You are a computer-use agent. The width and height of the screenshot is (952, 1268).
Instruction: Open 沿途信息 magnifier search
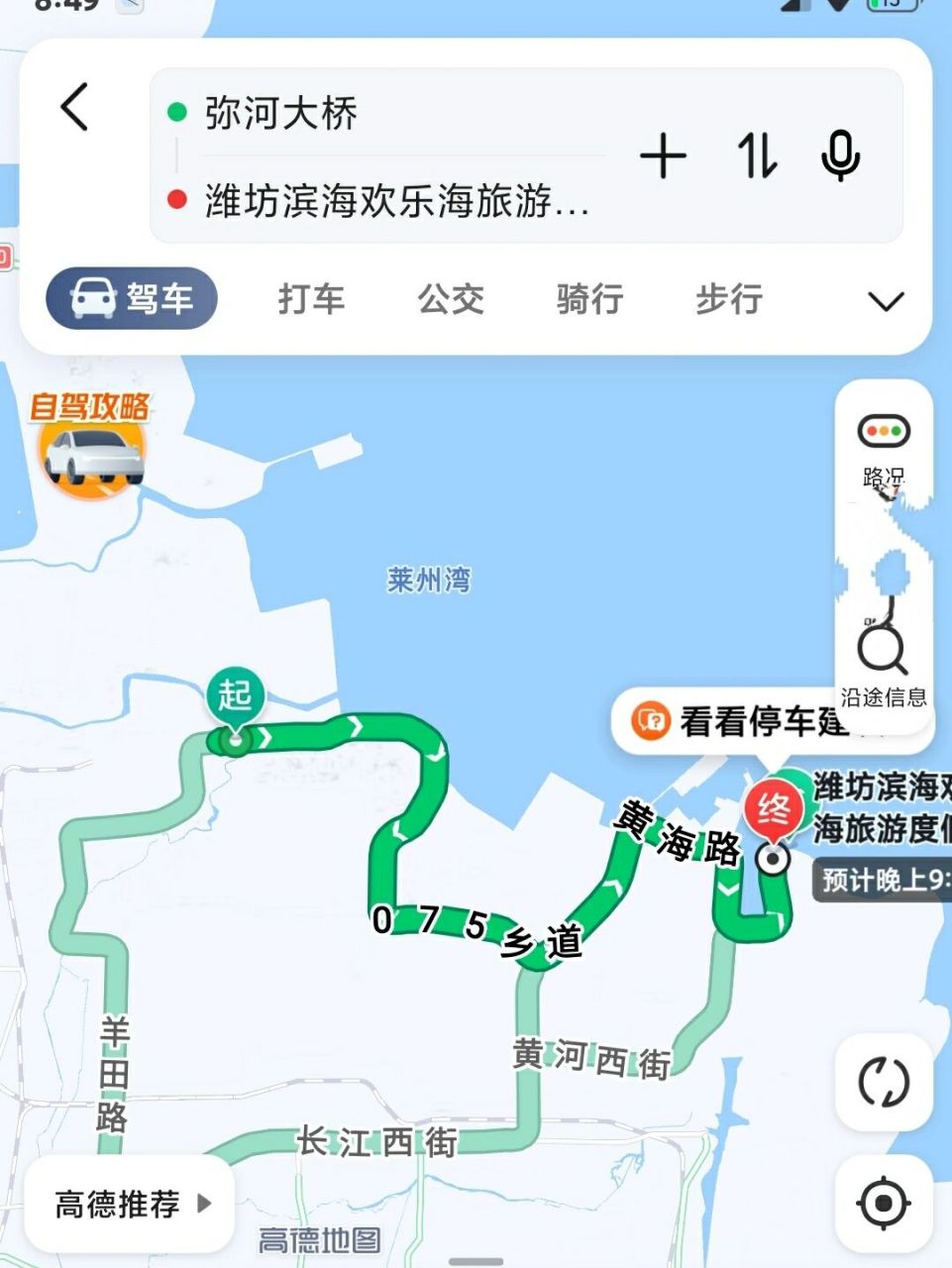pos(885,647)
